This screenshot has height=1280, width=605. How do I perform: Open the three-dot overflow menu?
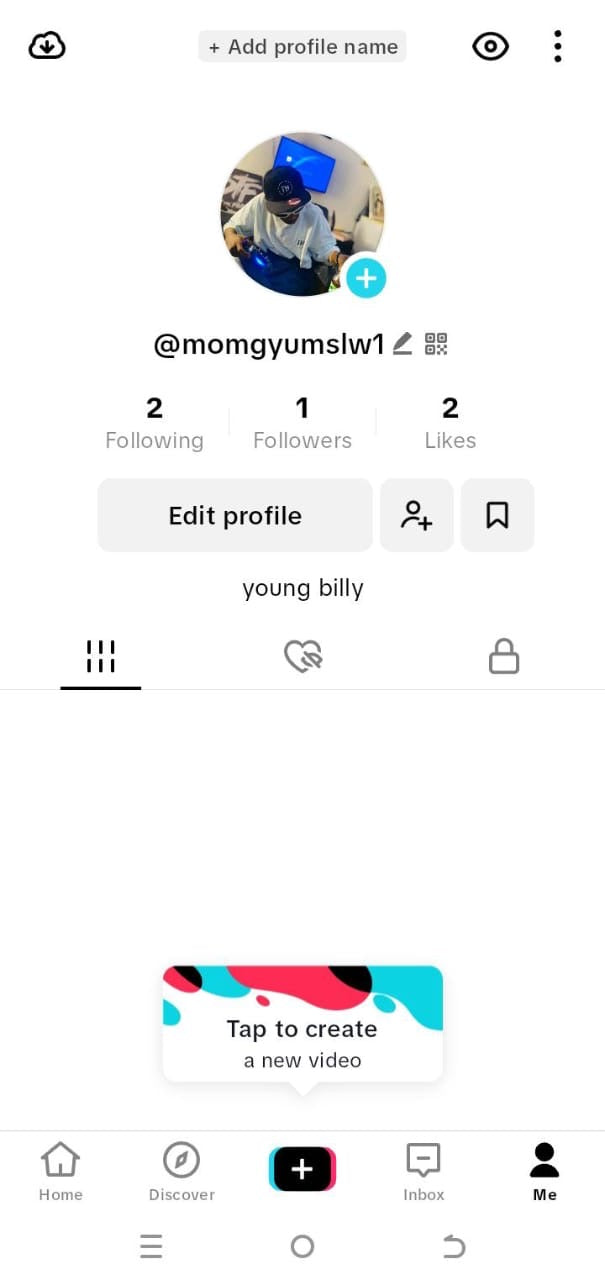(557, 46)
